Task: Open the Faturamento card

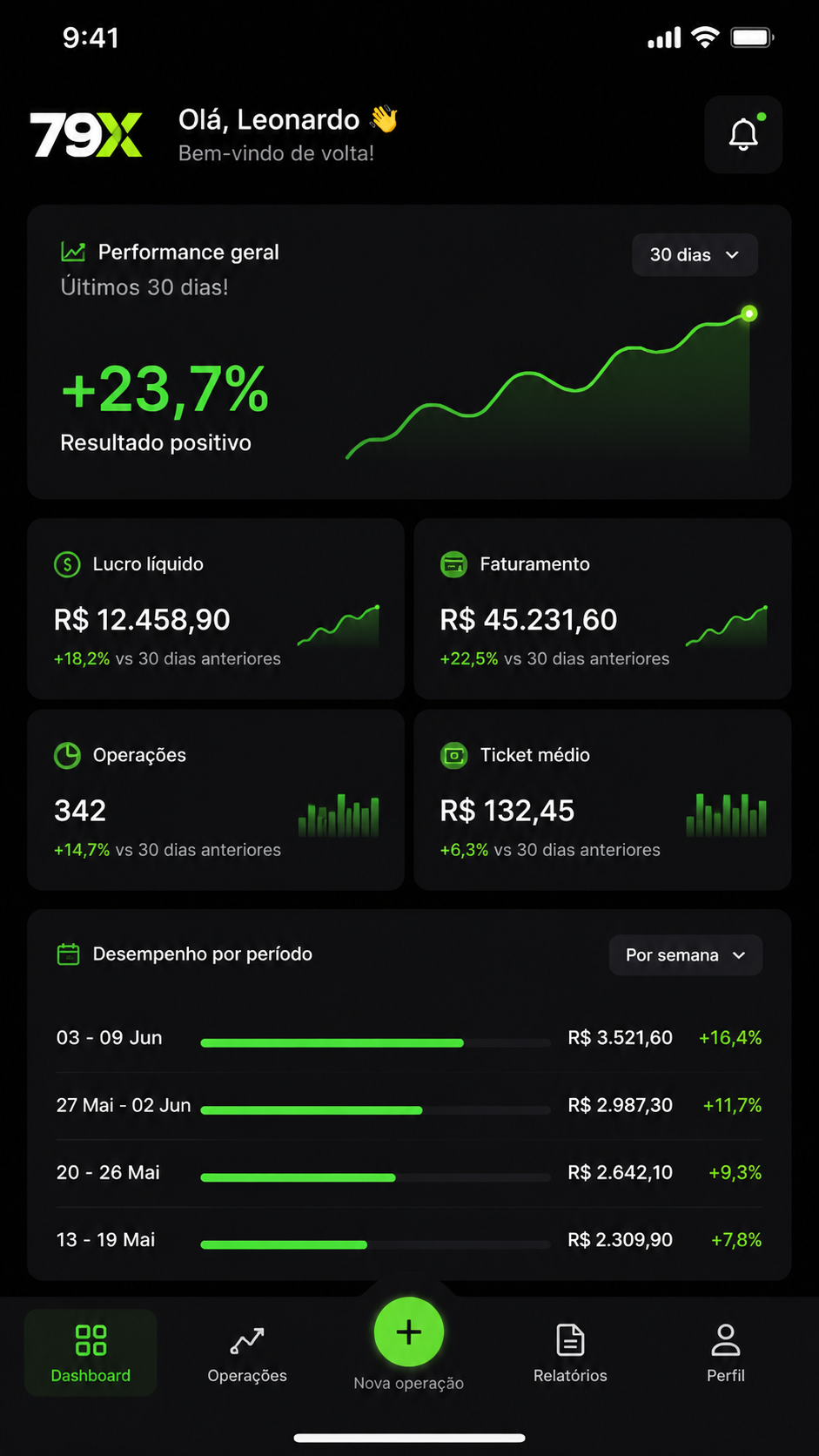Action: click(x=602, y=609)
